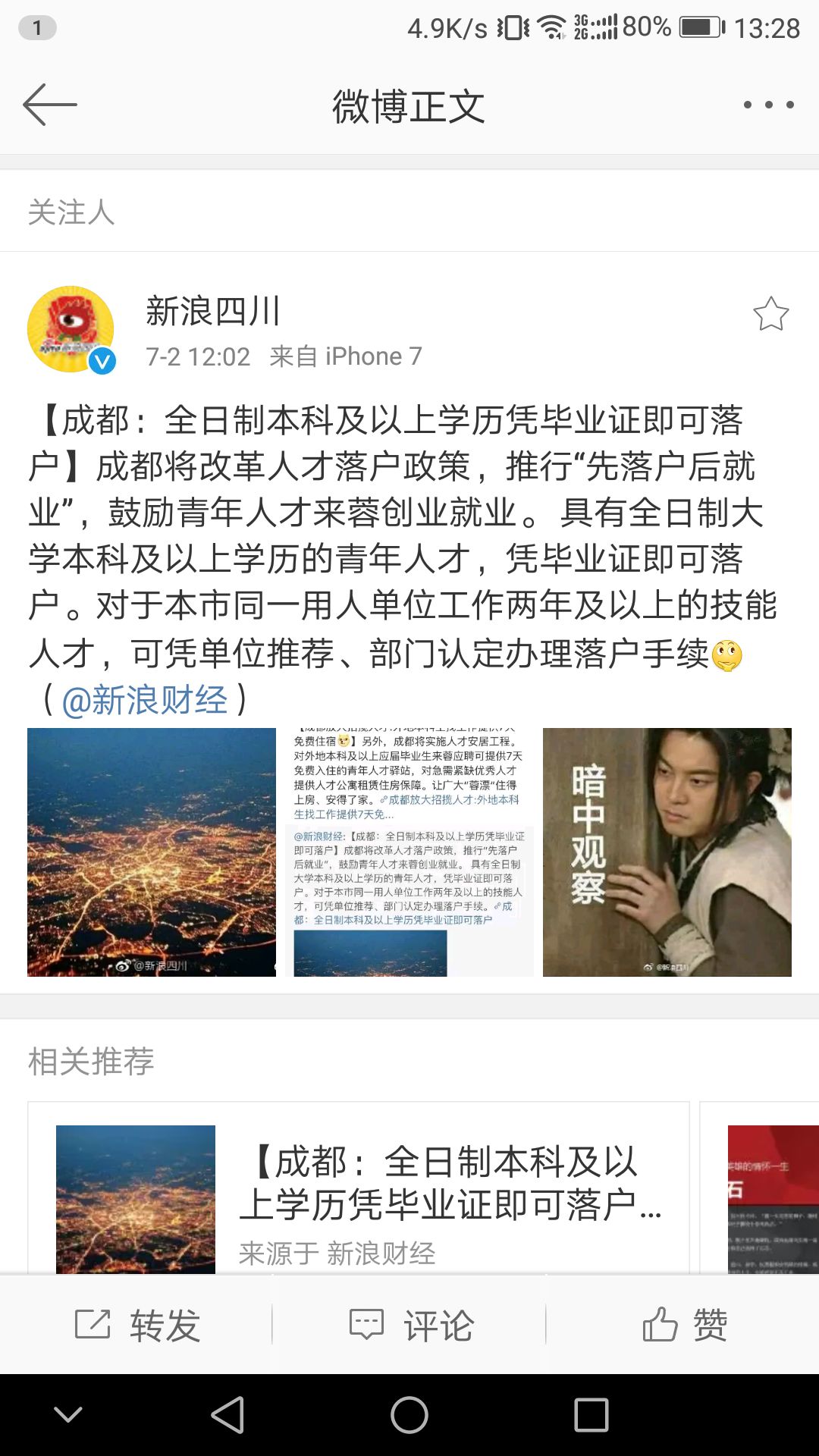Open the system recent apps view

[x=591, y=1415]
